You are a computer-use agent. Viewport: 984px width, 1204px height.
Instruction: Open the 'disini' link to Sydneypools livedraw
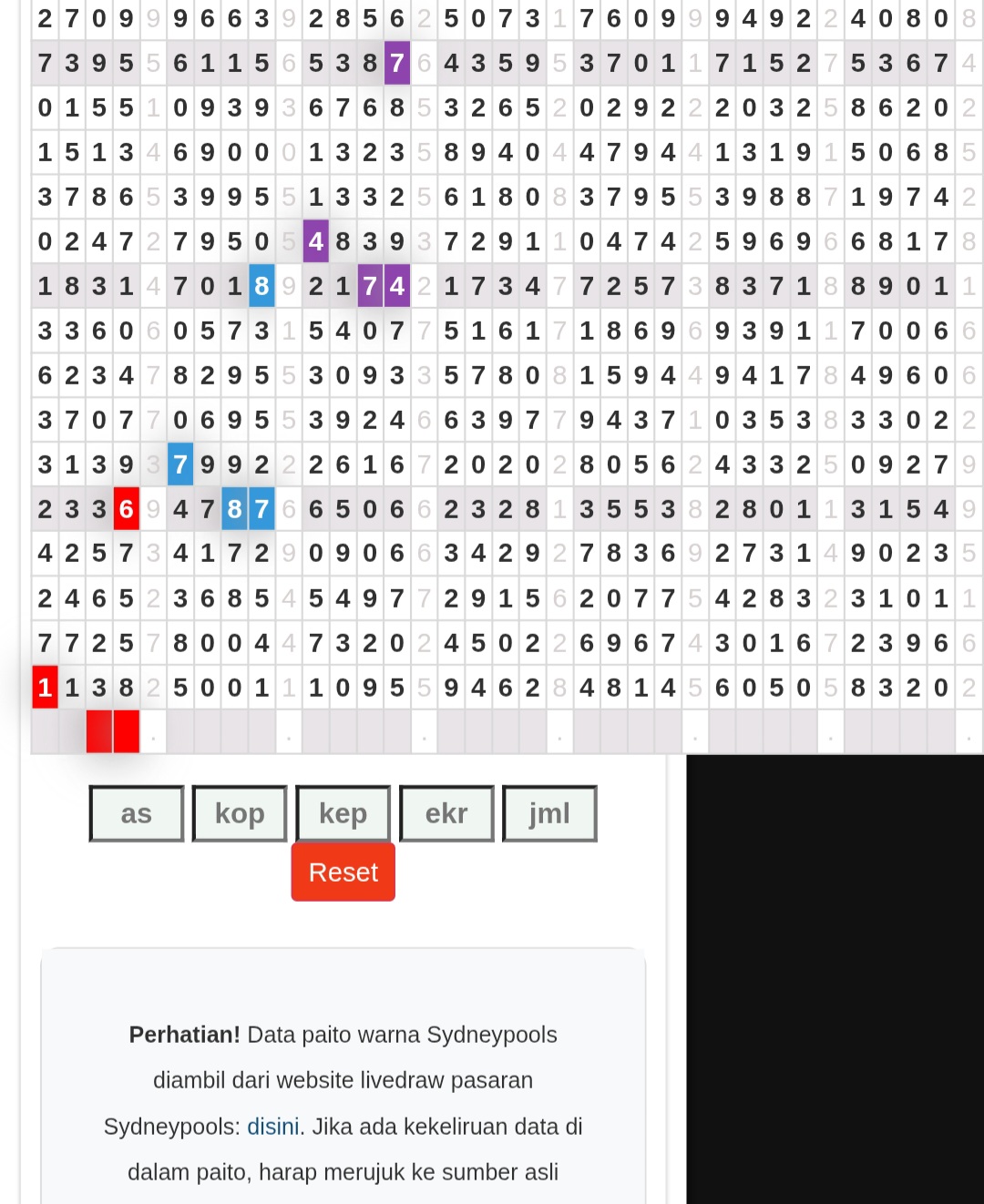273,1127
